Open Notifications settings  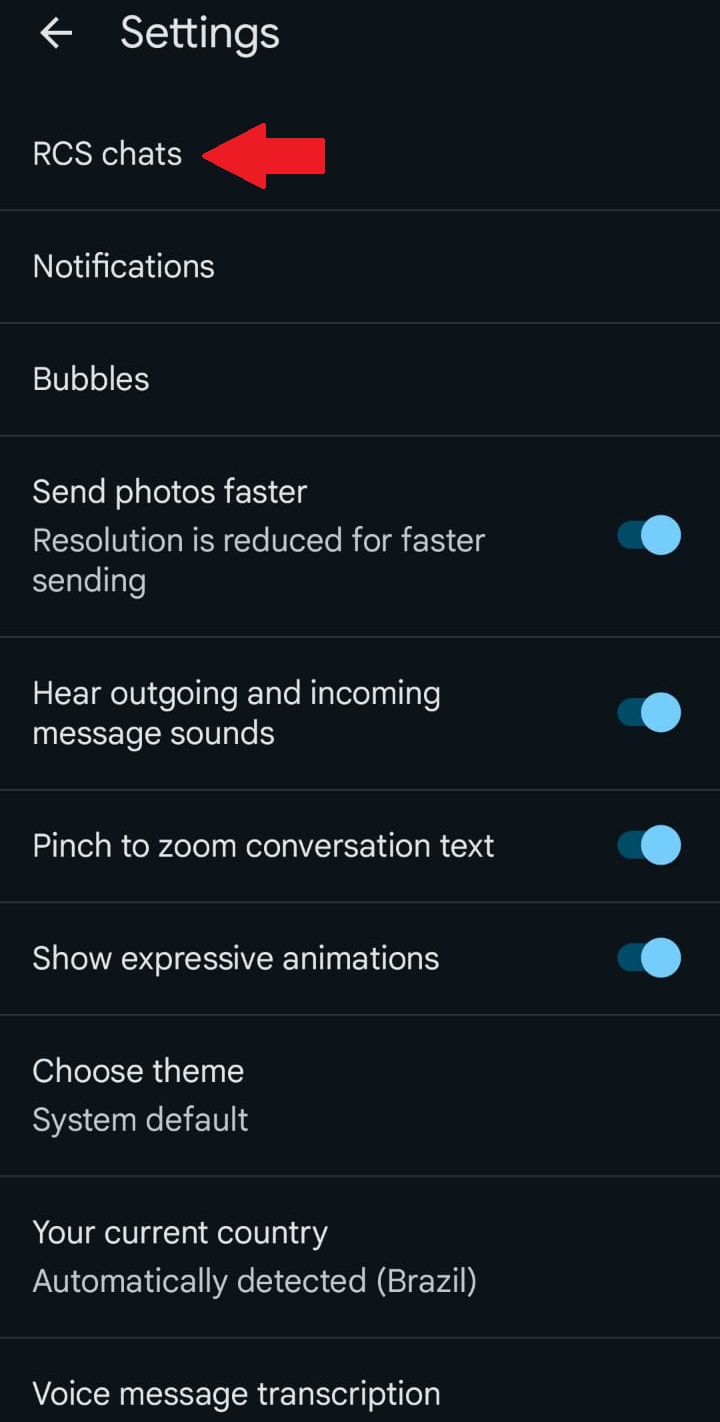click(360, 267)
